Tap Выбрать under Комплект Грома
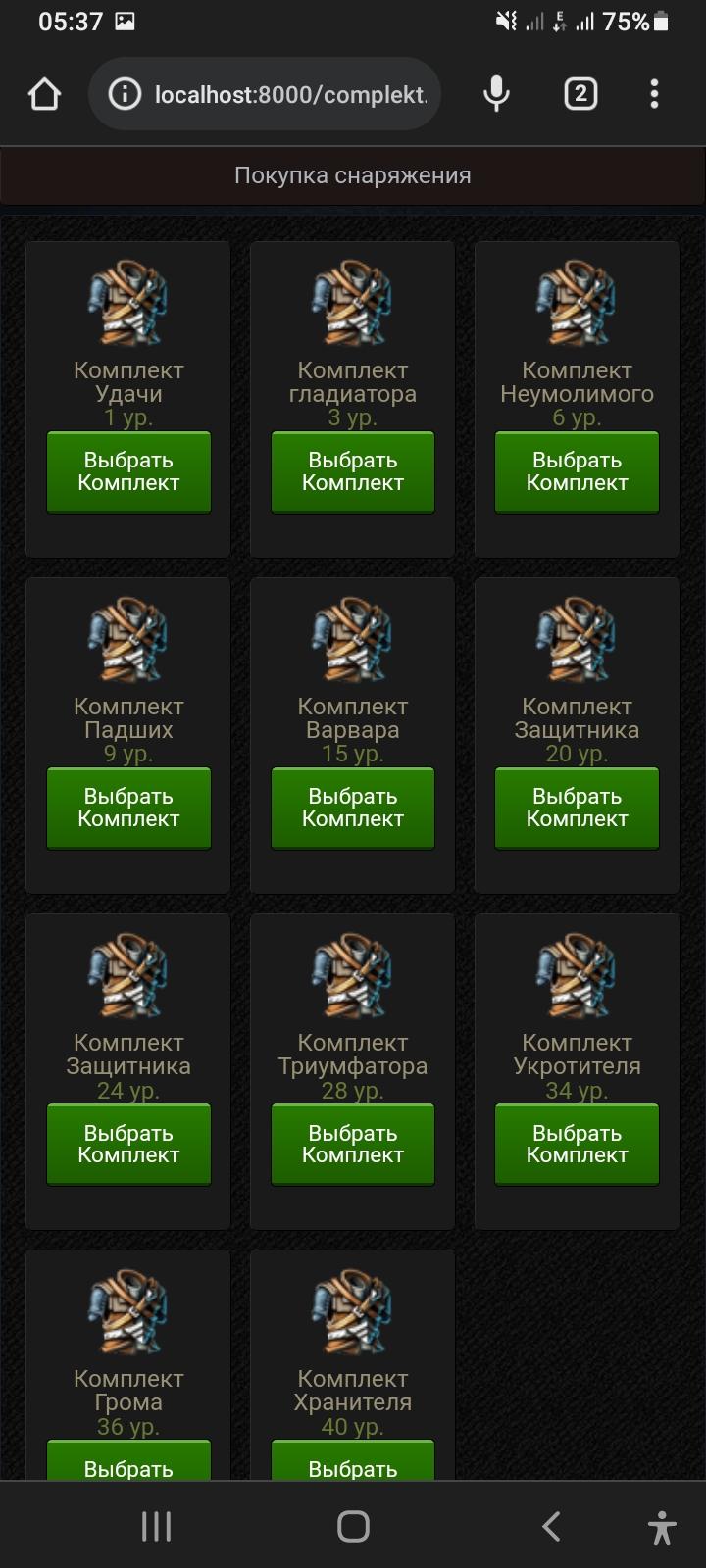 tap(128, 1462)
